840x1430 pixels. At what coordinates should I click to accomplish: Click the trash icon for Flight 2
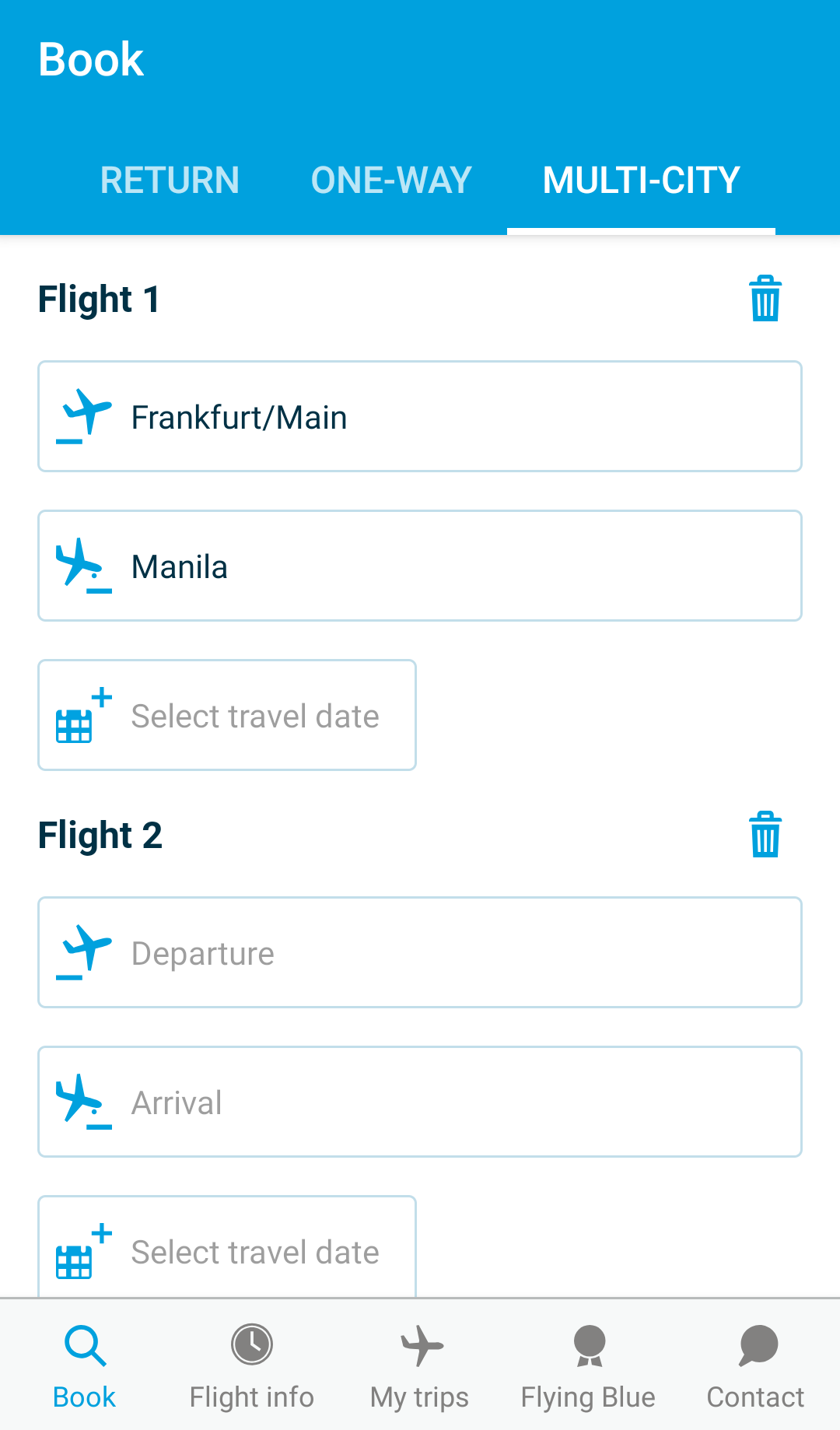point(765,835)
